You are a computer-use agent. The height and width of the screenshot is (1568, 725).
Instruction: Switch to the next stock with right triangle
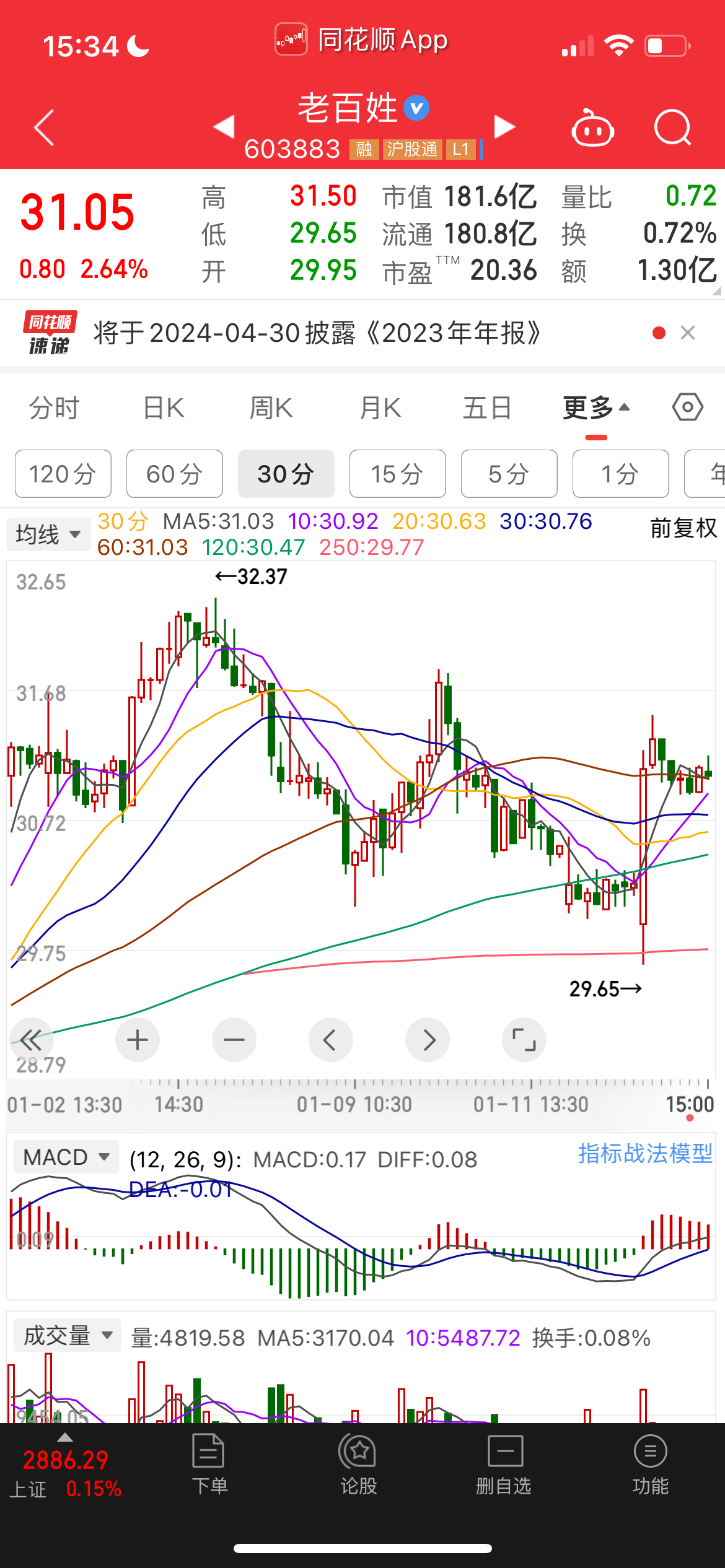click(504, 127)
